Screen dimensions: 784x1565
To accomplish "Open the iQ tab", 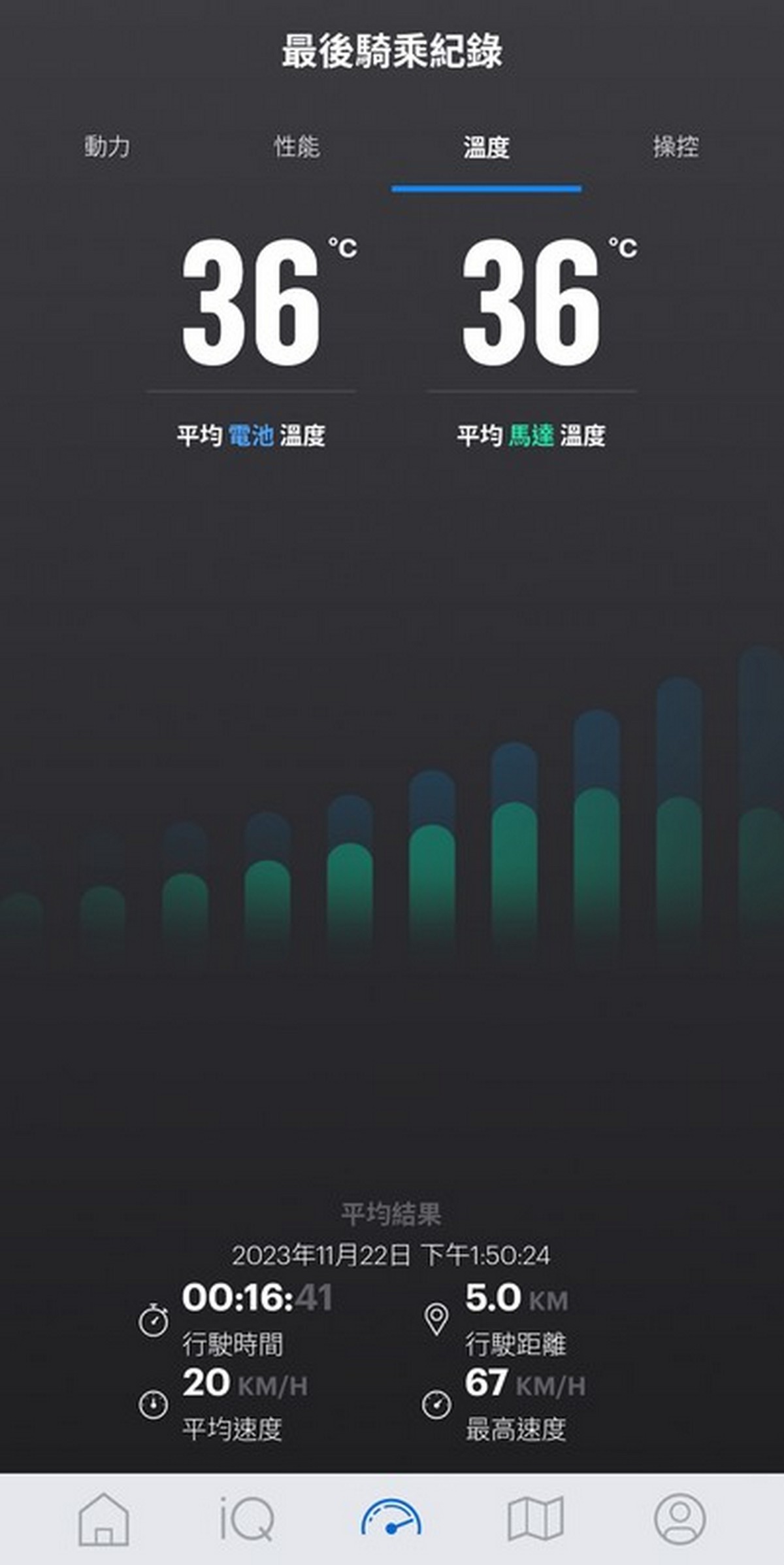I will pos(247,1519).
